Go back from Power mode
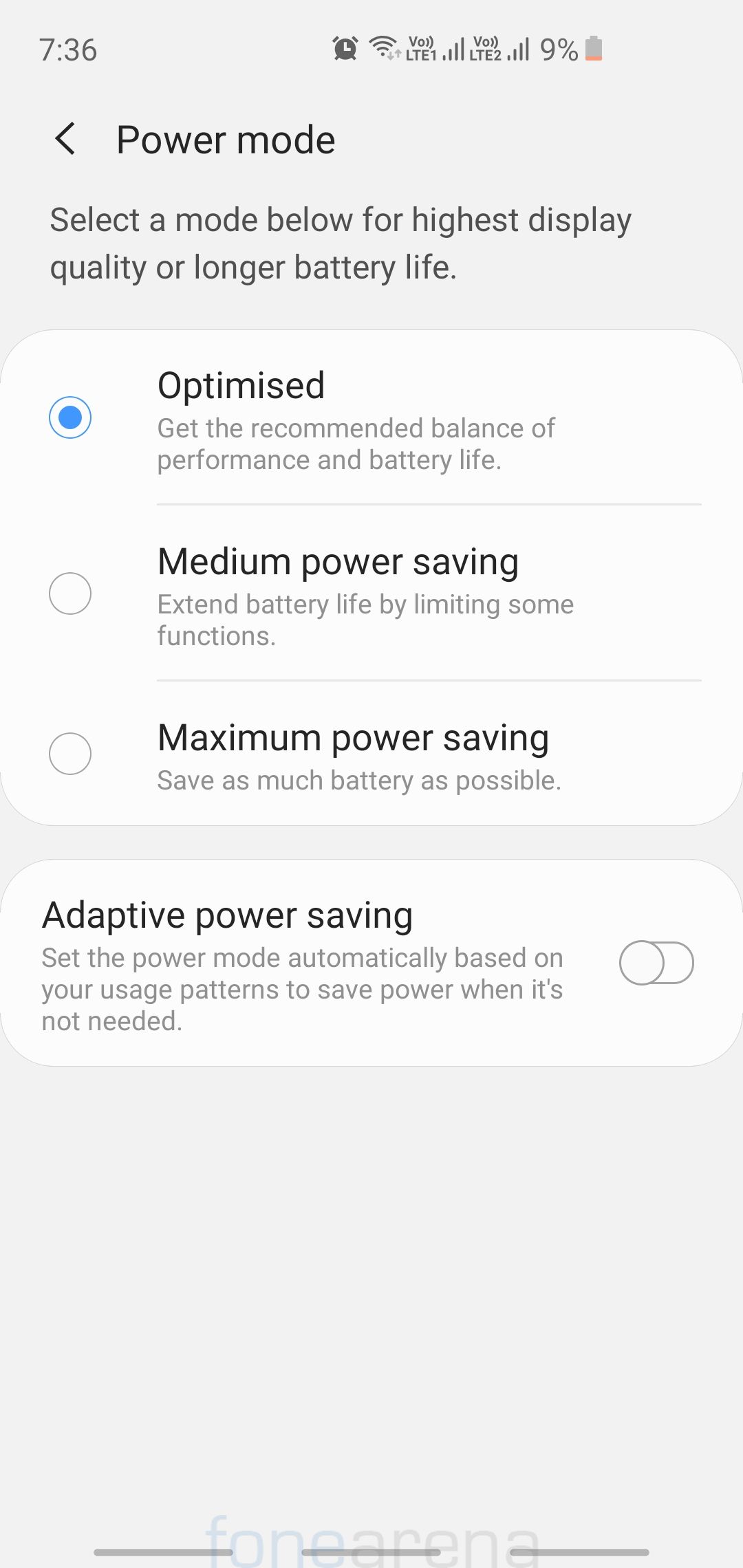 tap(65, 140)
